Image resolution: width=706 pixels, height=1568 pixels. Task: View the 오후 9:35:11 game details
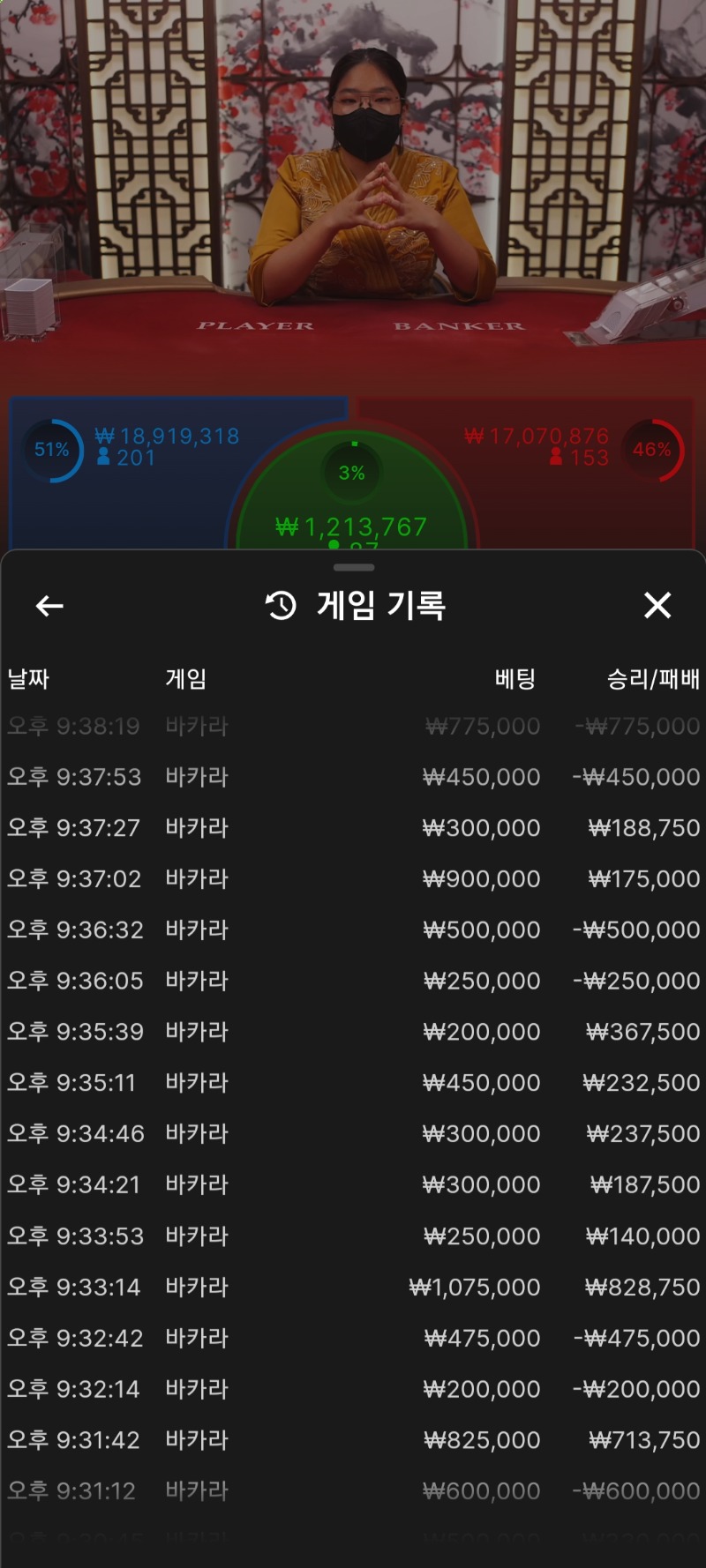coord(353,1083)
